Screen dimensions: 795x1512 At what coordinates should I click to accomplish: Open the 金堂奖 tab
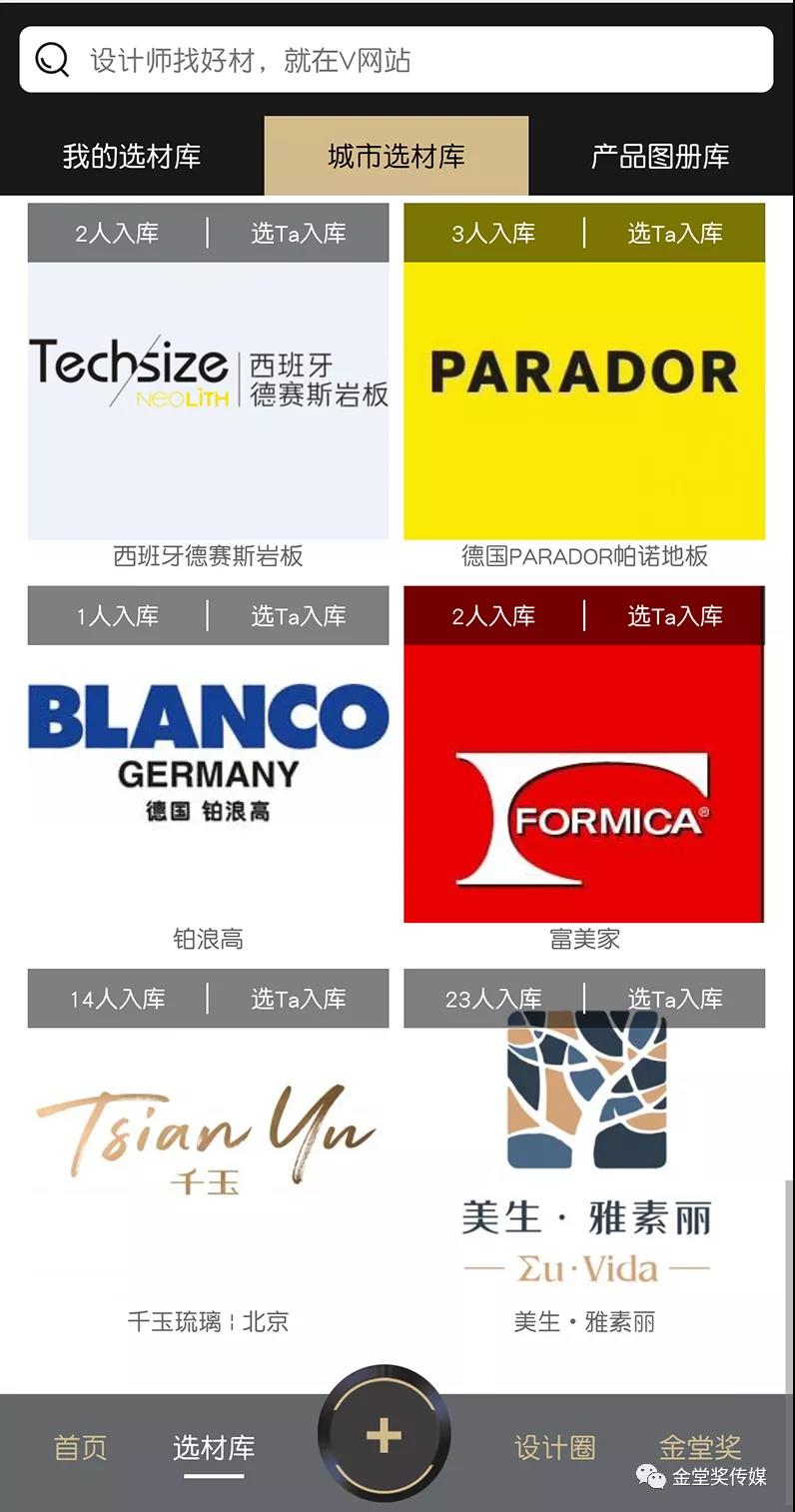[x=700, y=1447]
